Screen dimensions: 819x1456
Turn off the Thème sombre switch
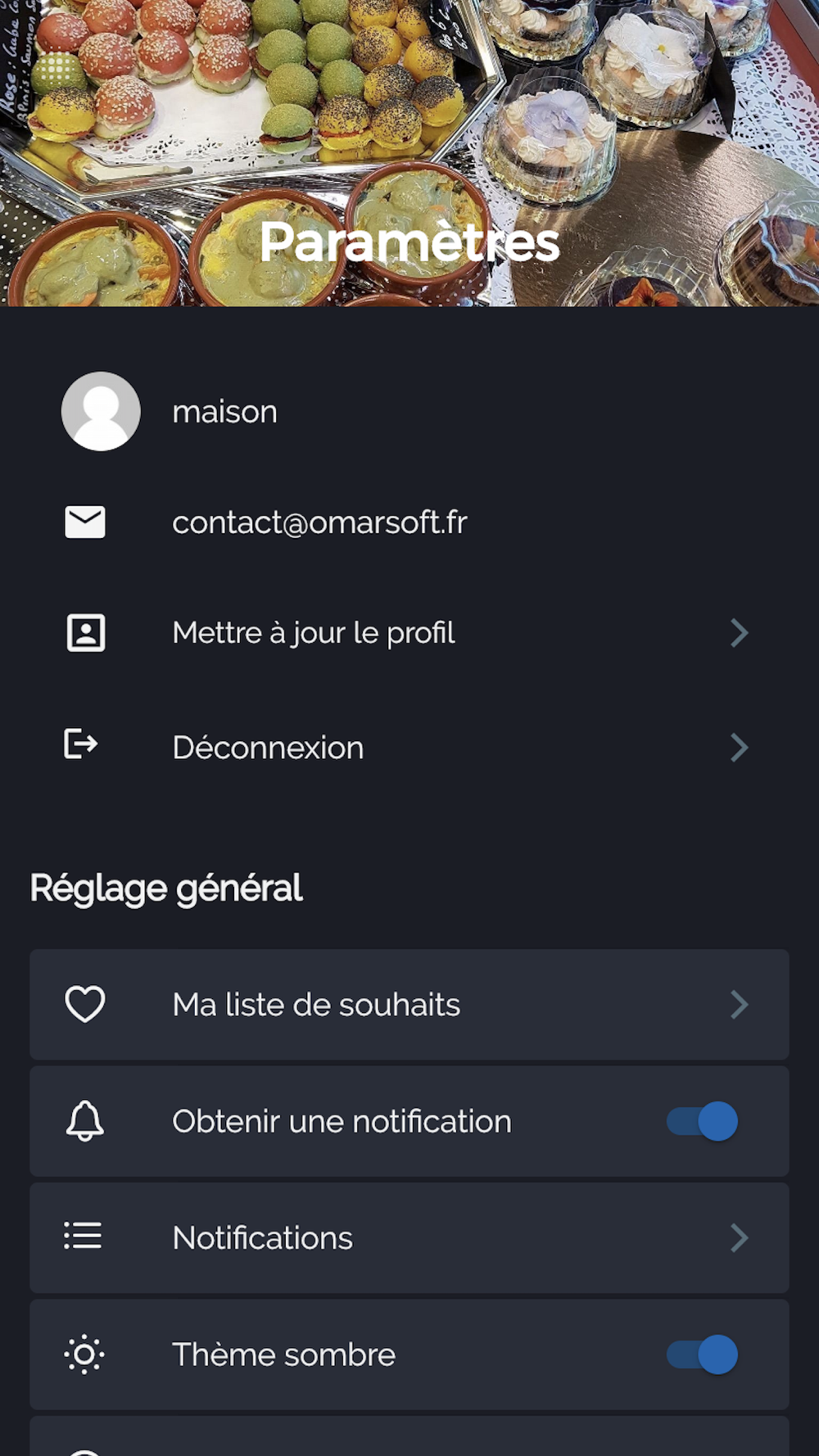[x=702, y=1354]
